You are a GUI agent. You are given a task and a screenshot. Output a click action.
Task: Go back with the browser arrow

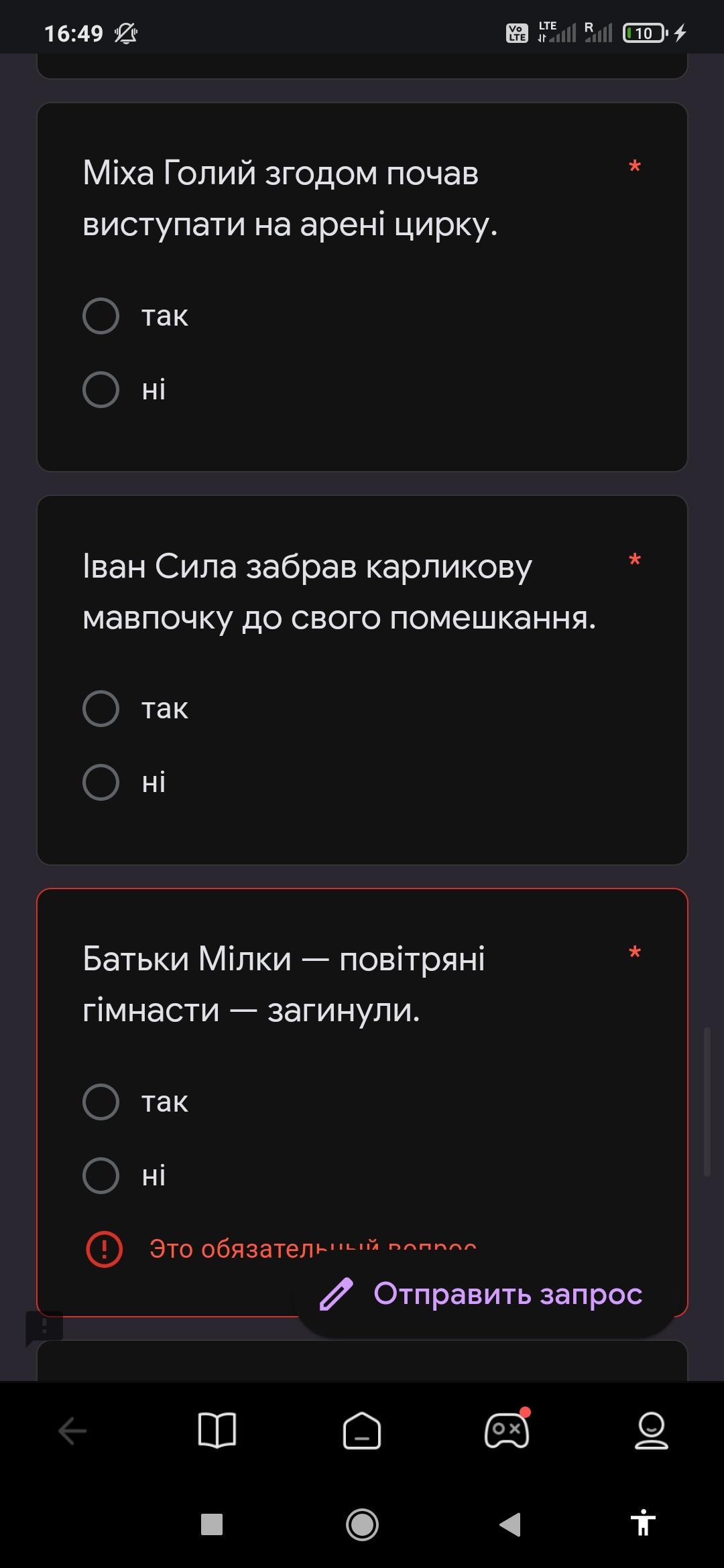click(x=72, y=1431)
